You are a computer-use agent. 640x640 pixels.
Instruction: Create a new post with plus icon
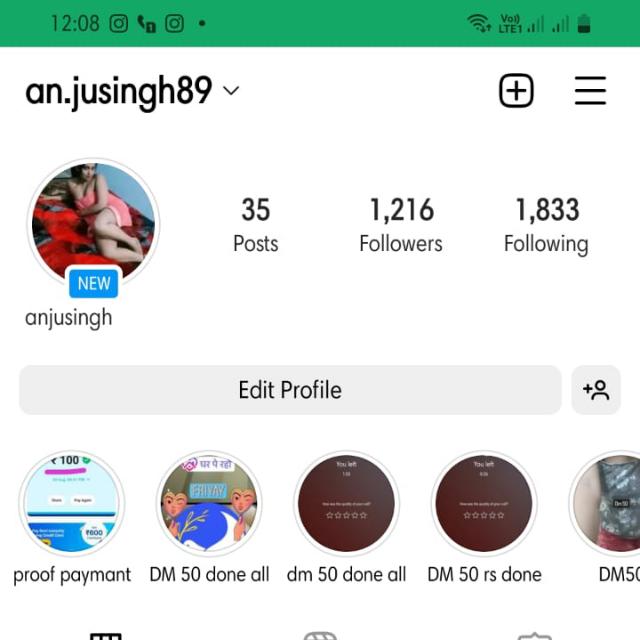[516, 91]
